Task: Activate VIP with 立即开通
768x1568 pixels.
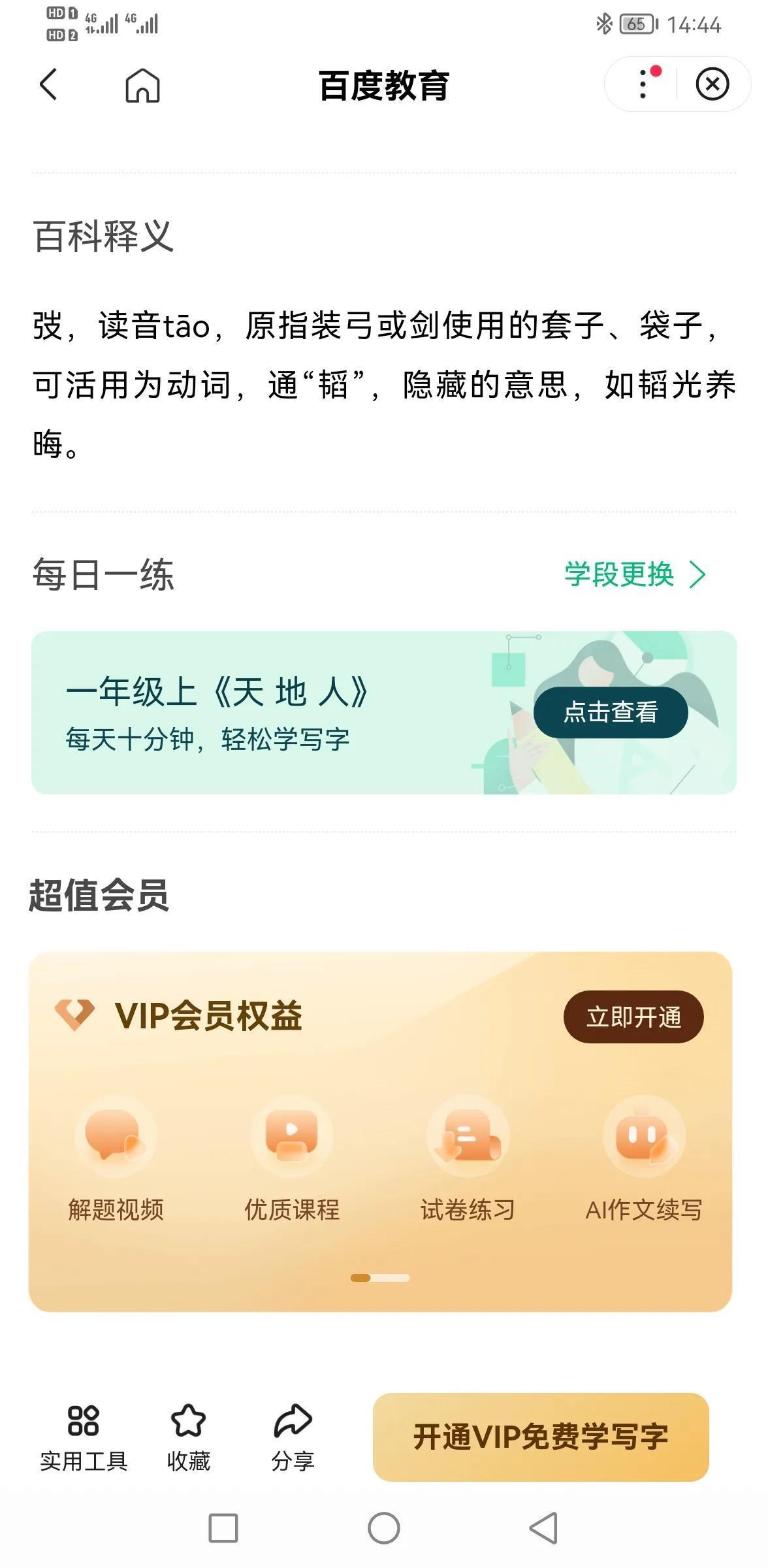Action: [633, 1017]
